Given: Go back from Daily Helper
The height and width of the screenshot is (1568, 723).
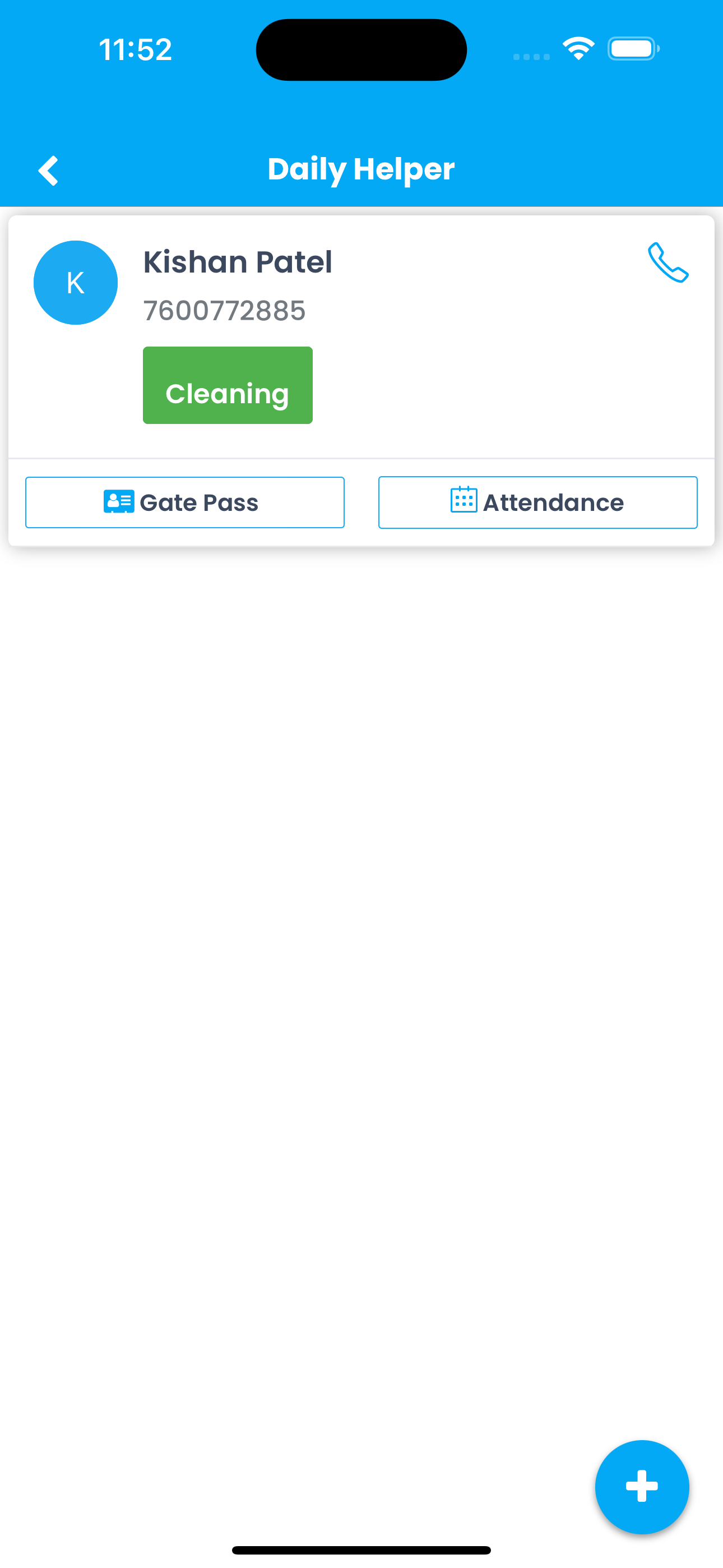Looking at the screenshot, I should point(48,170).
